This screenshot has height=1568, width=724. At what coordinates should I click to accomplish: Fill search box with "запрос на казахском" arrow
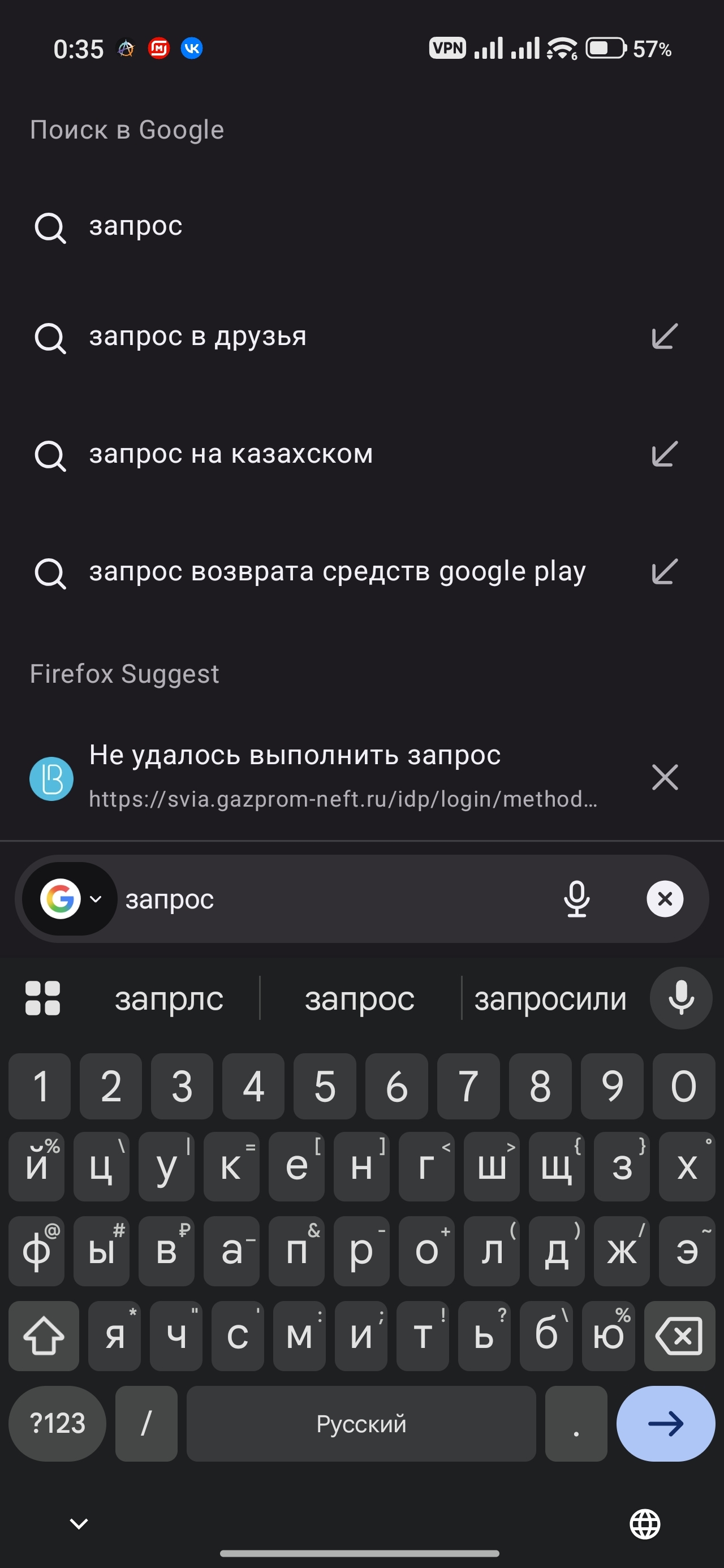664,454
